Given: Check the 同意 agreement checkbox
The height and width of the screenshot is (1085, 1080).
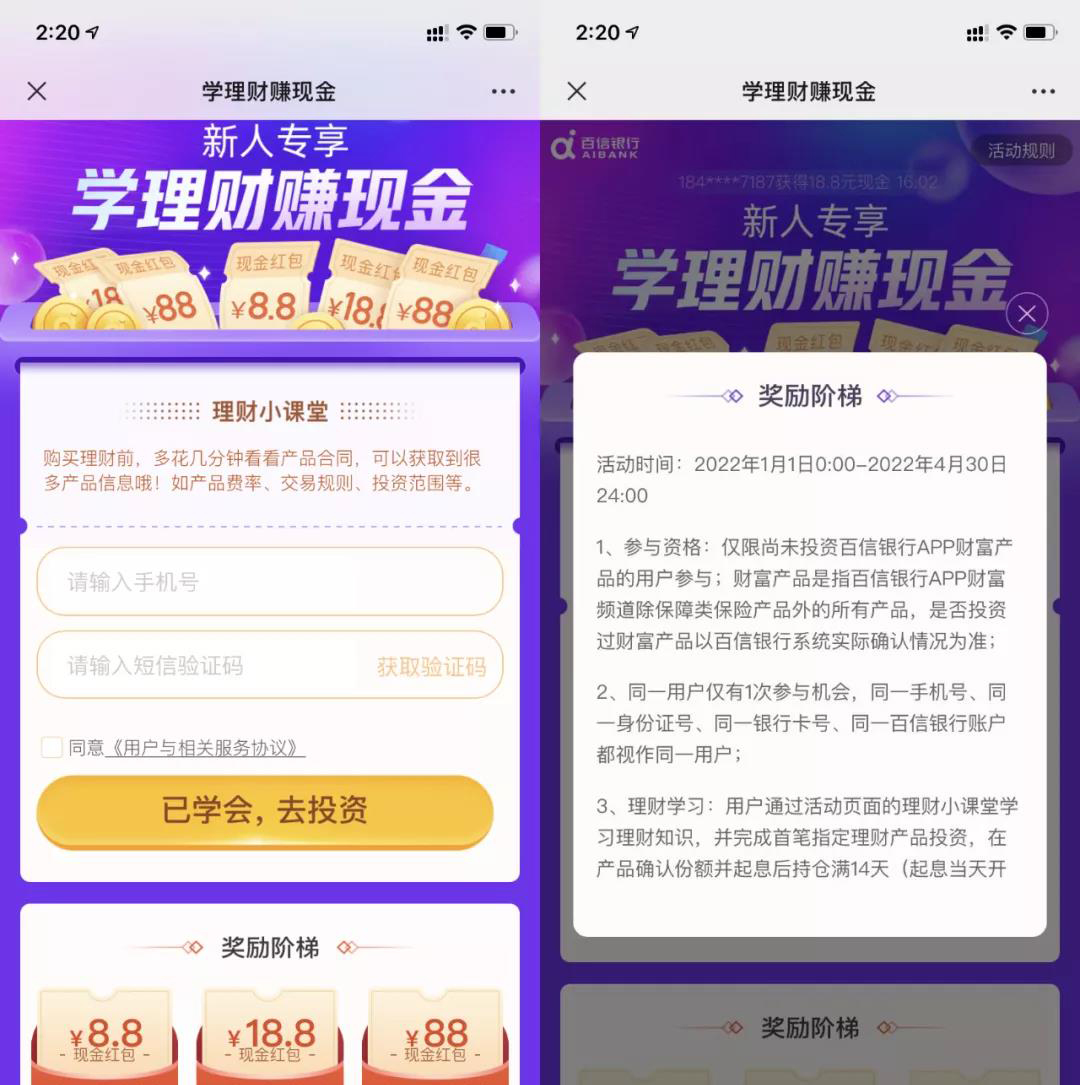Looking at the screenshot, I should click(x=52, y=747).
